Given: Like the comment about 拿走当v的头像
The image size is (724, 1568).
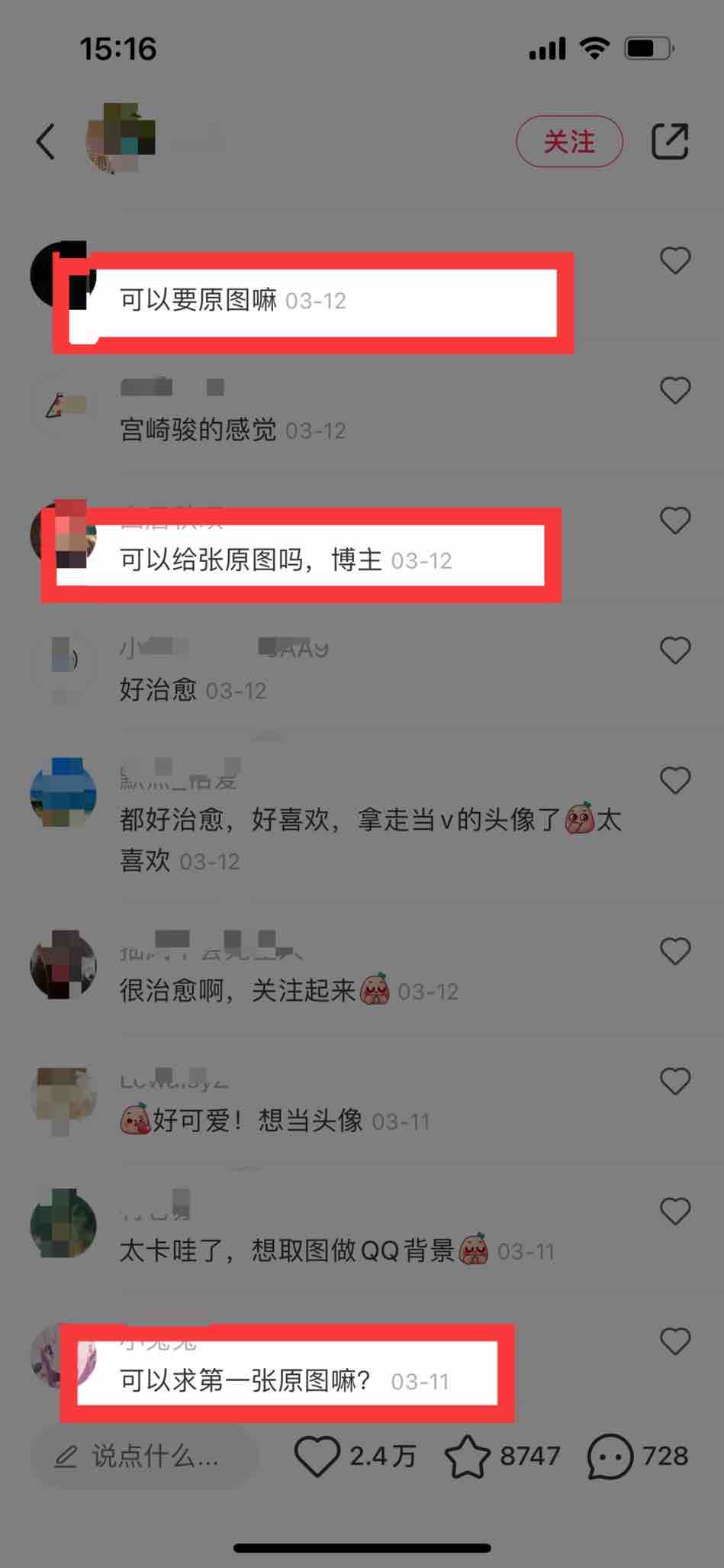Looking at the screenshot, I should [x=674, y=780].
